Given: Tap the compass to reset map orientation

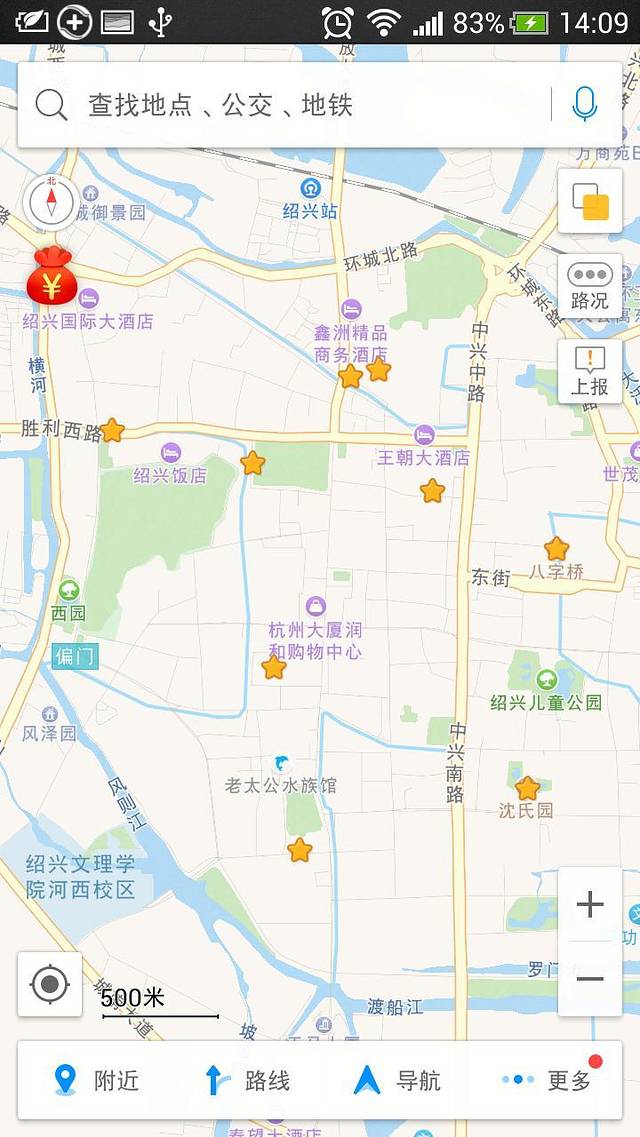Looking at the screenshot, I should click(x=51, y=201).
